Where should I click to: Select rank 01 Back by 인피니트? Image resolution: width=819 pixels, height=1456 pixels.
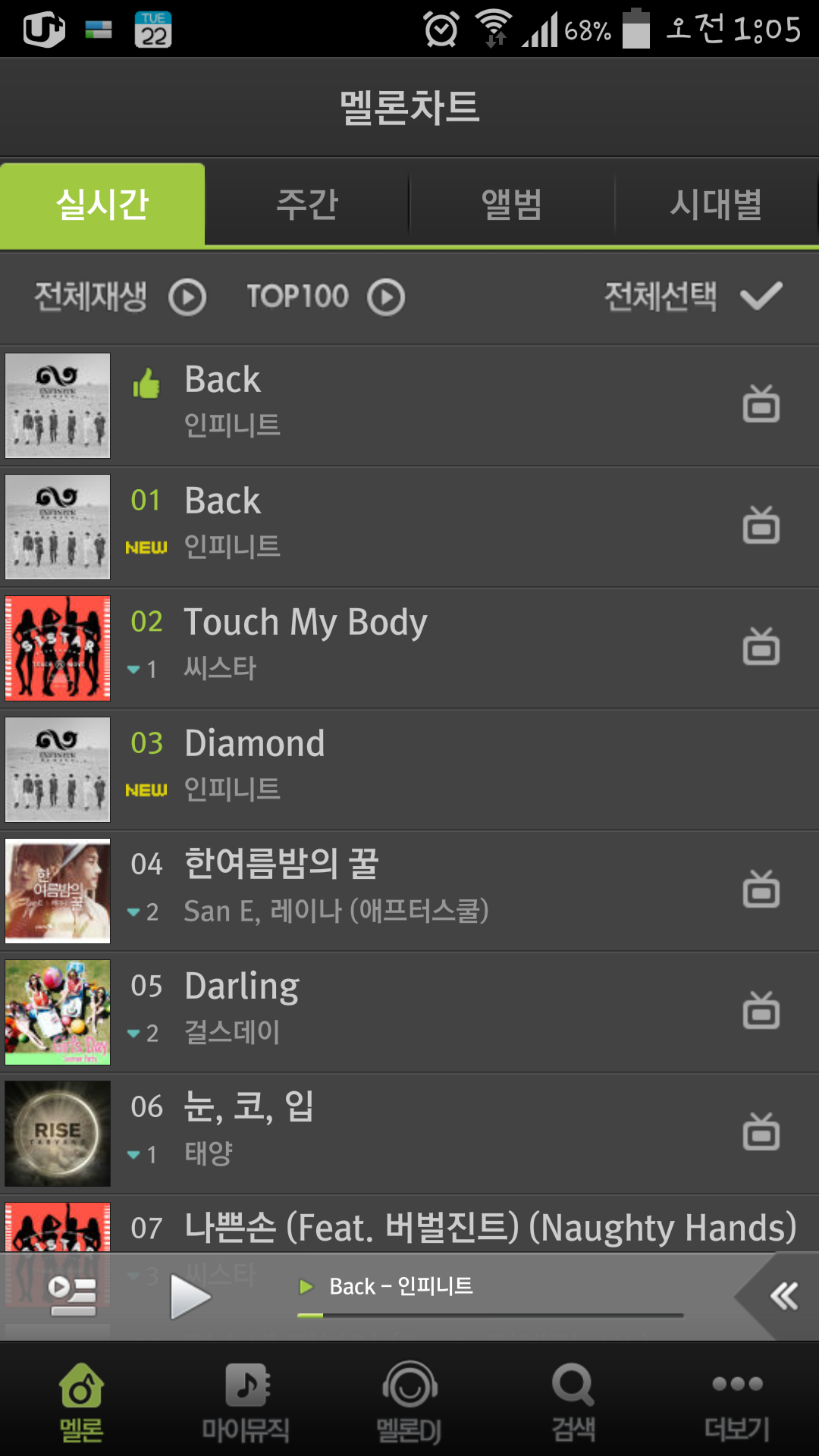[x=425, y=526]
